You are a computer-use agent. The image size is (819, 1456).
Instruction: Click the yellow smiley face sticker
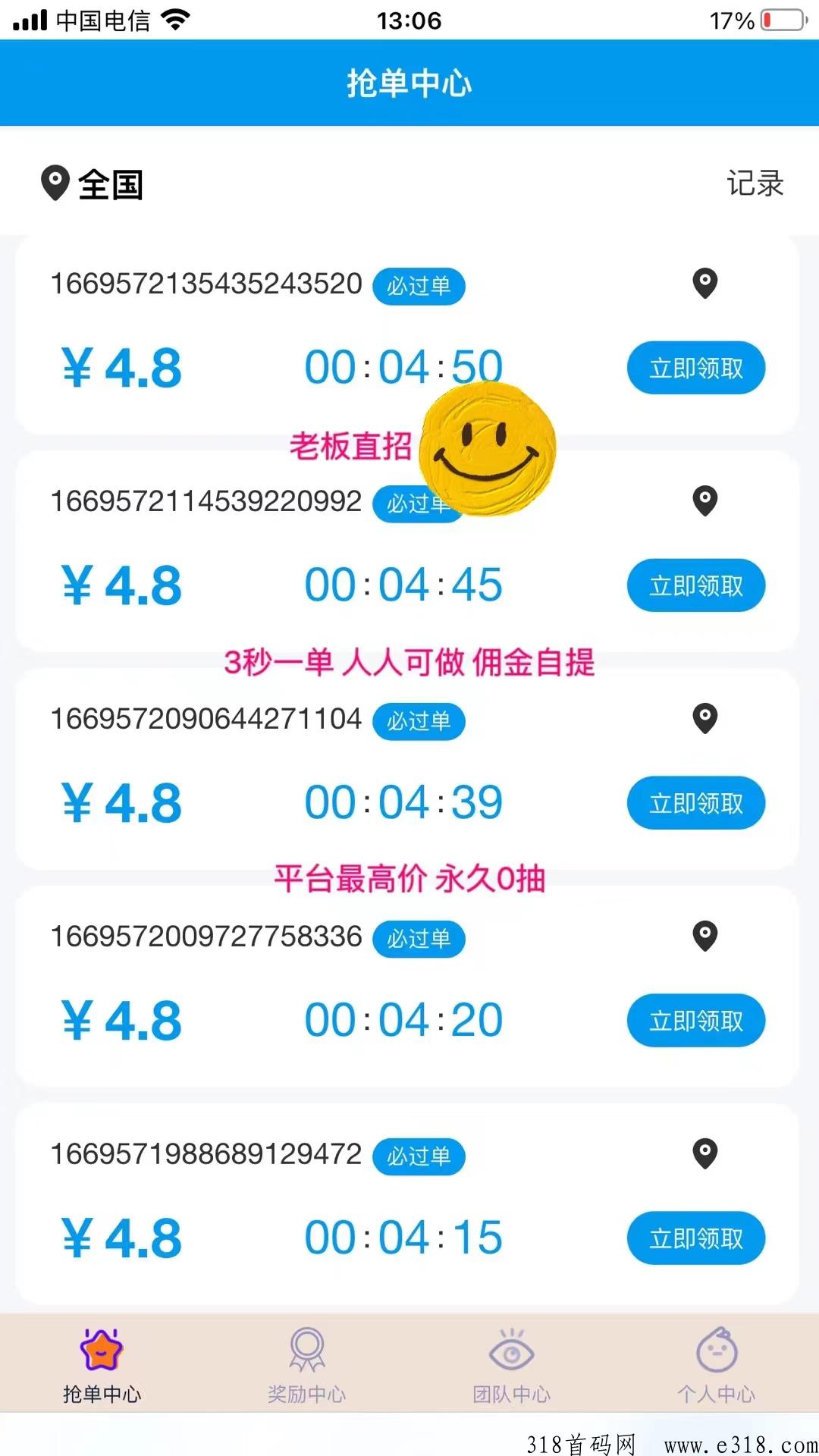489,449
